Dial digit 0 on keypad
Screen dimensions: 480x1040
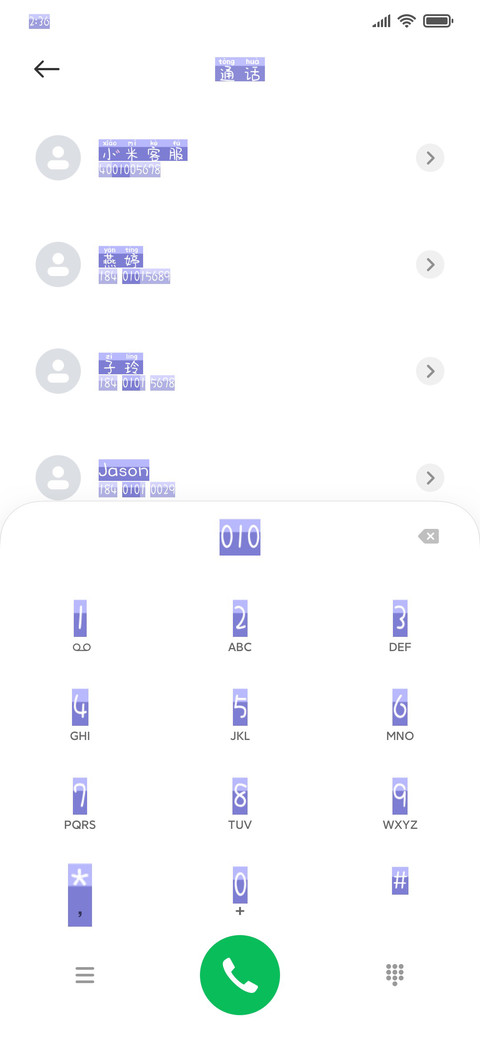pyautogui.click(x=240, y=892)
